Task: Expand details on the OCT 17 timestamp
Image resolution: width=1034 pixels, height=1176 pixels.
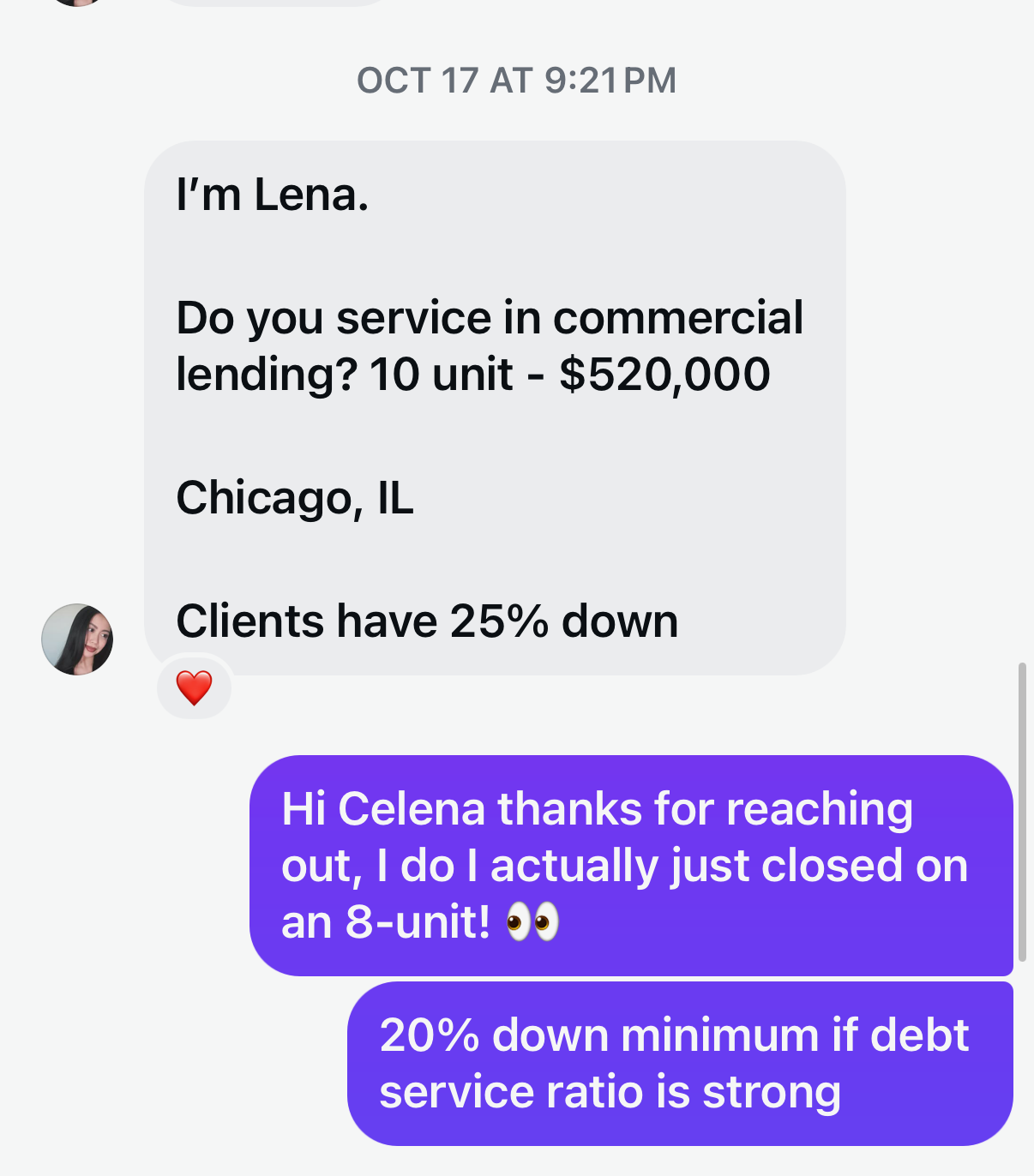Action: pyautogui.click(x=517, y=80)
